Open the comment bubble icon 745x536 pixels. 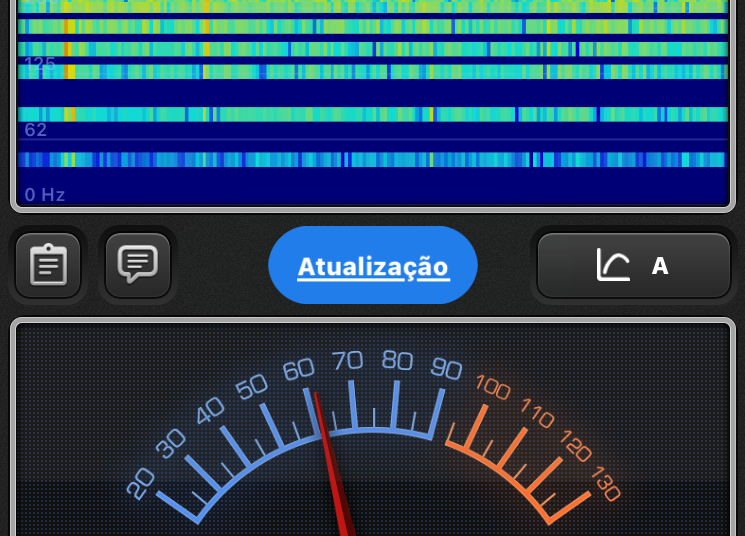(x=138, y=265)
